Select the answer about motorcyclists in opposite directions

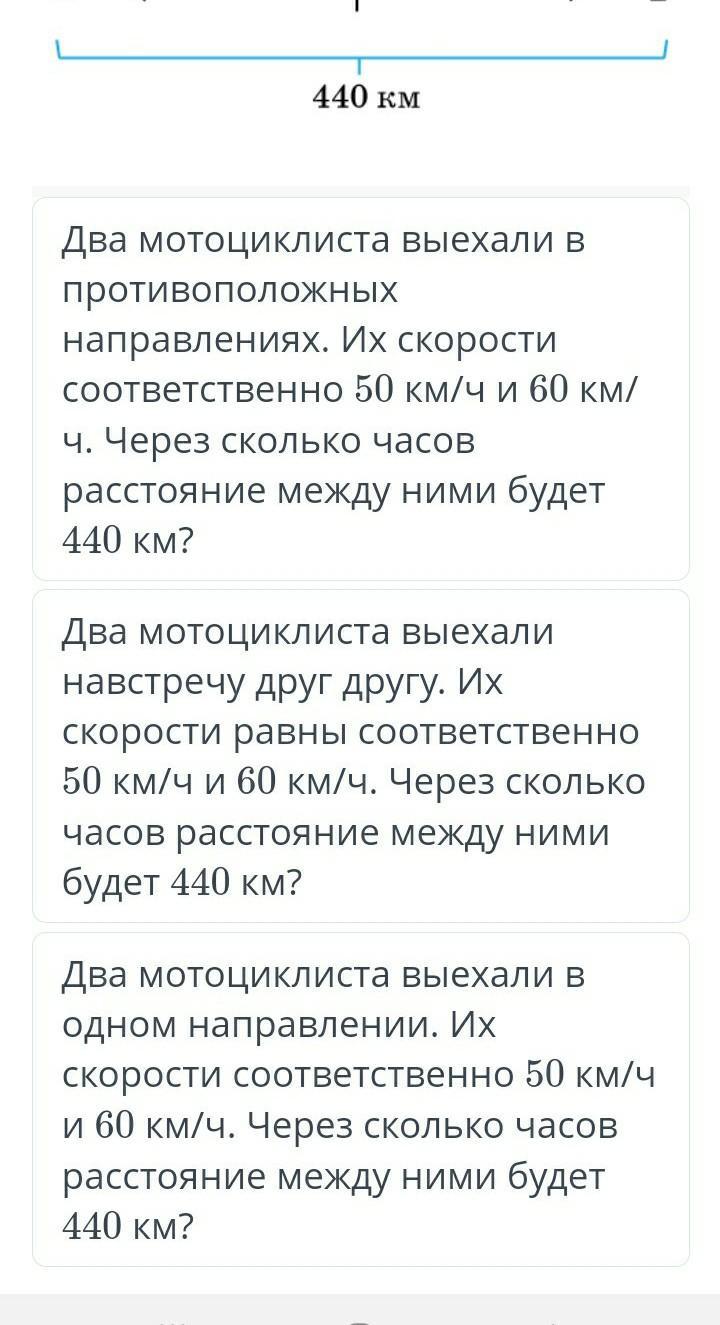point(361,389)
